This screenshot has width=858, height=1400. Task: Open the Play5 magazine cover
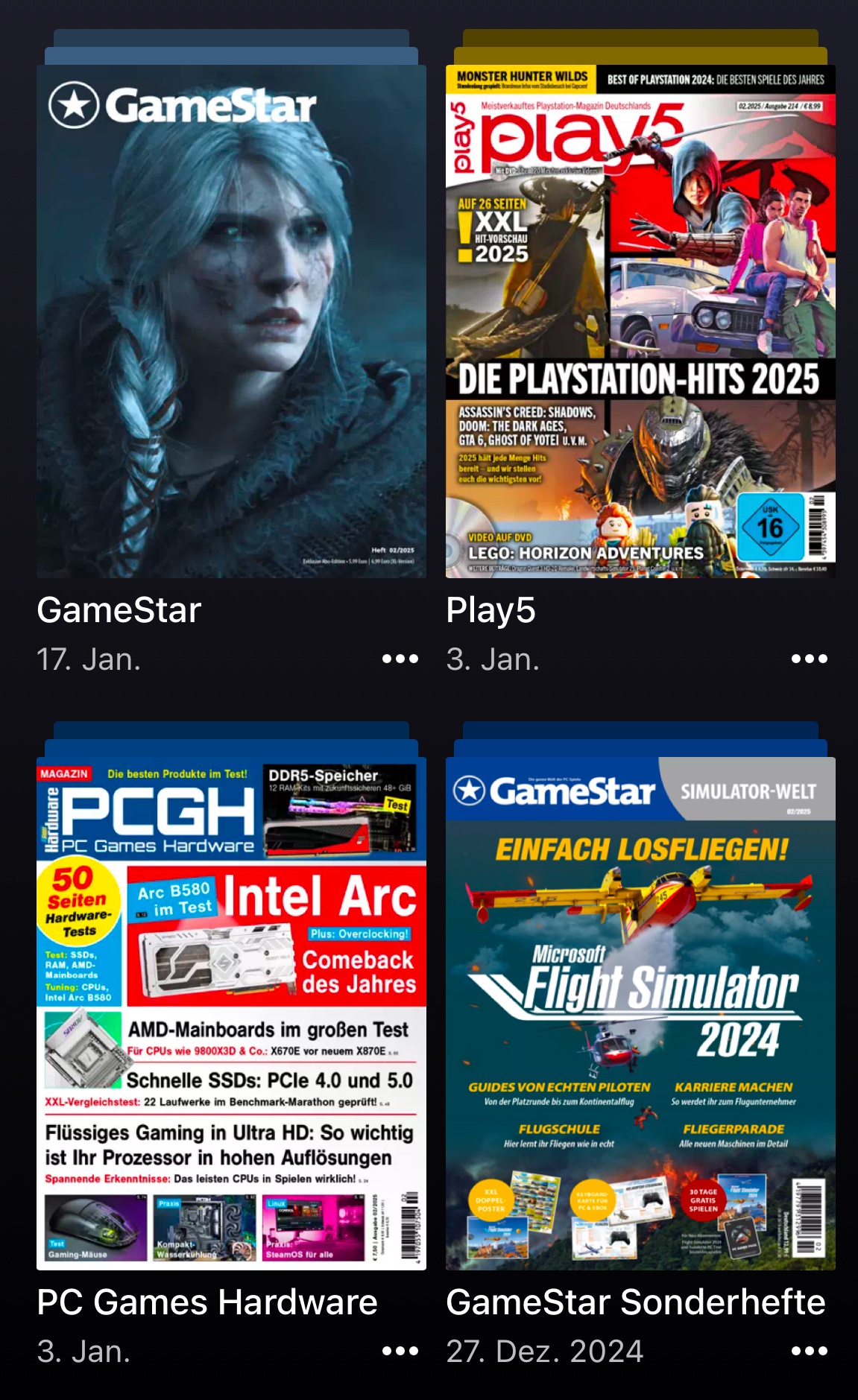pos(640,321)
